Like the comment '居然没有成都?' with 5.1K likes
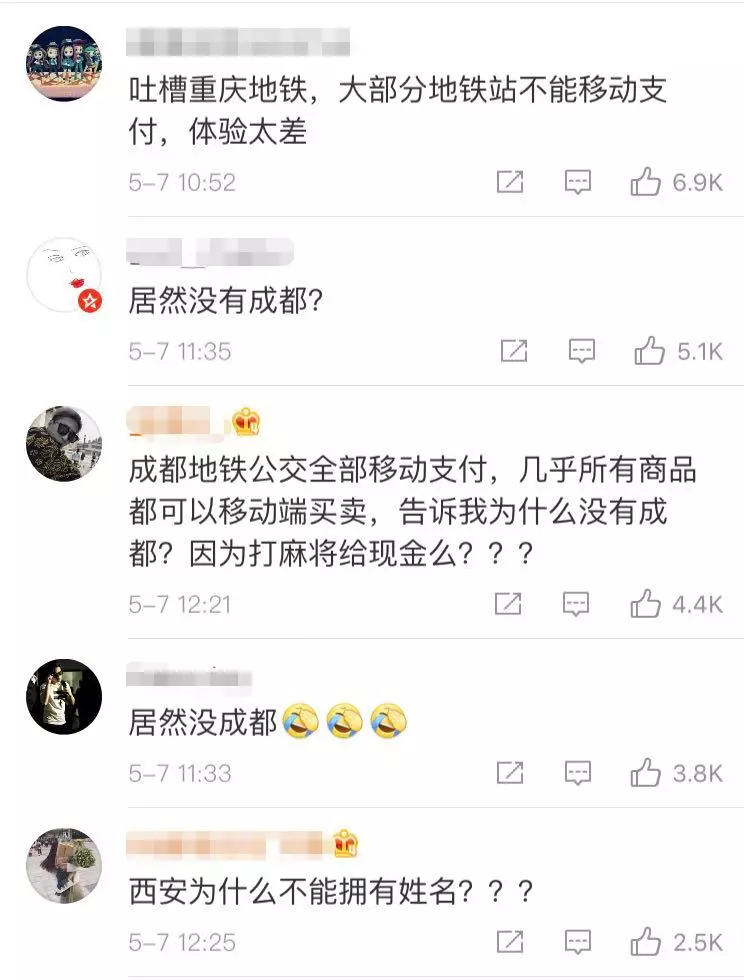This screenshot has height=980, width=744. pyautogui.click(x=650, y=351)
